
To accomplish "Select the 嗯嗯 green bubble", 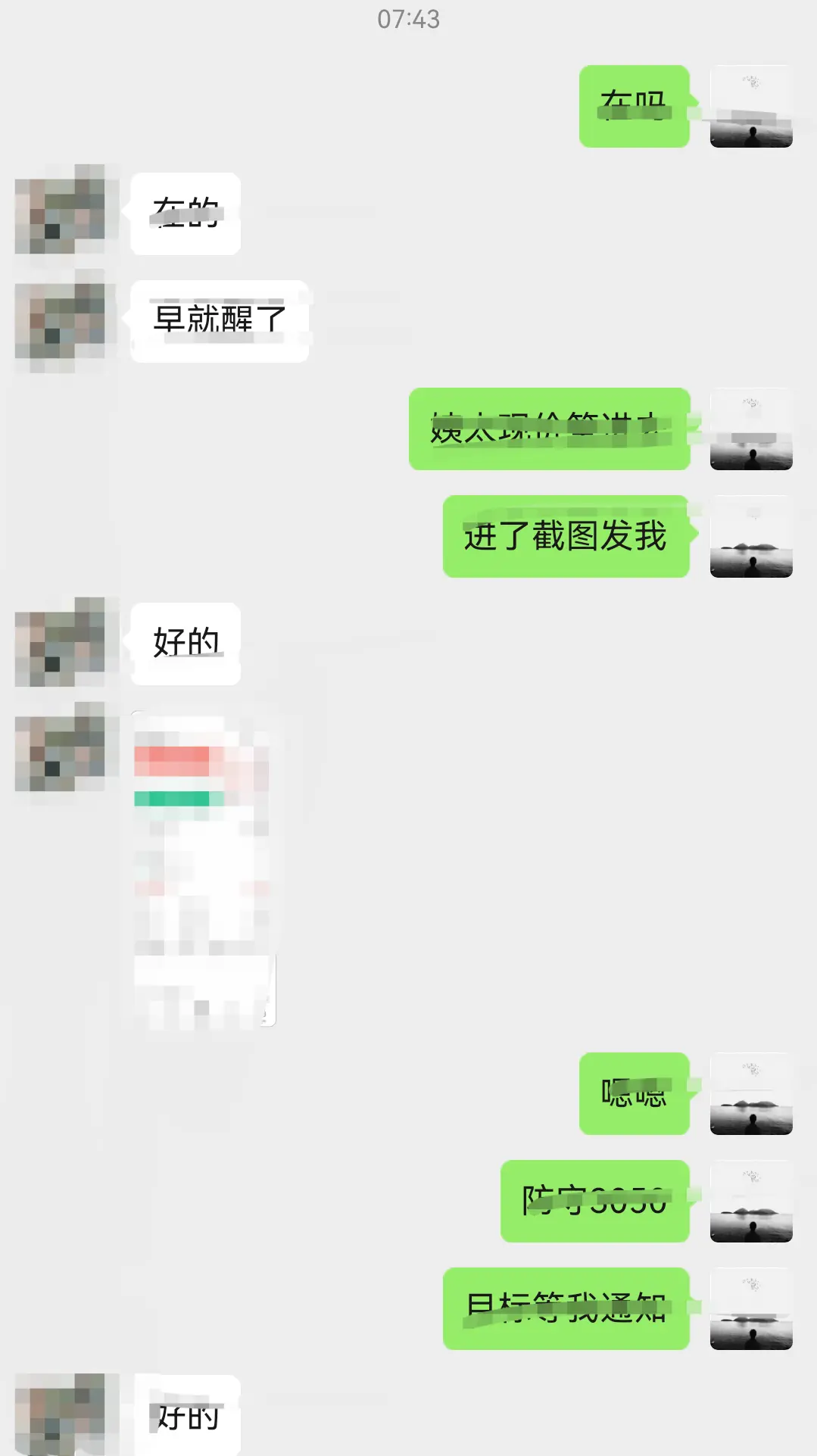I will point(634,1098).
